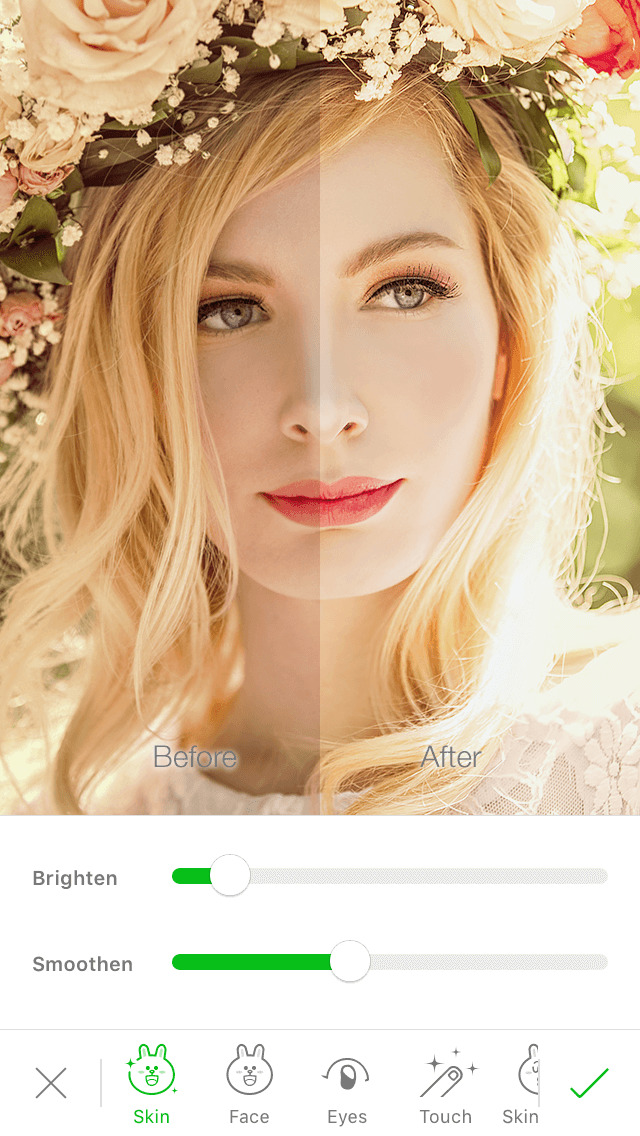Switch to the Touch tool
Image resolution: width=640 pixels, height=1136 pixels.
[x=445, y=1084]
